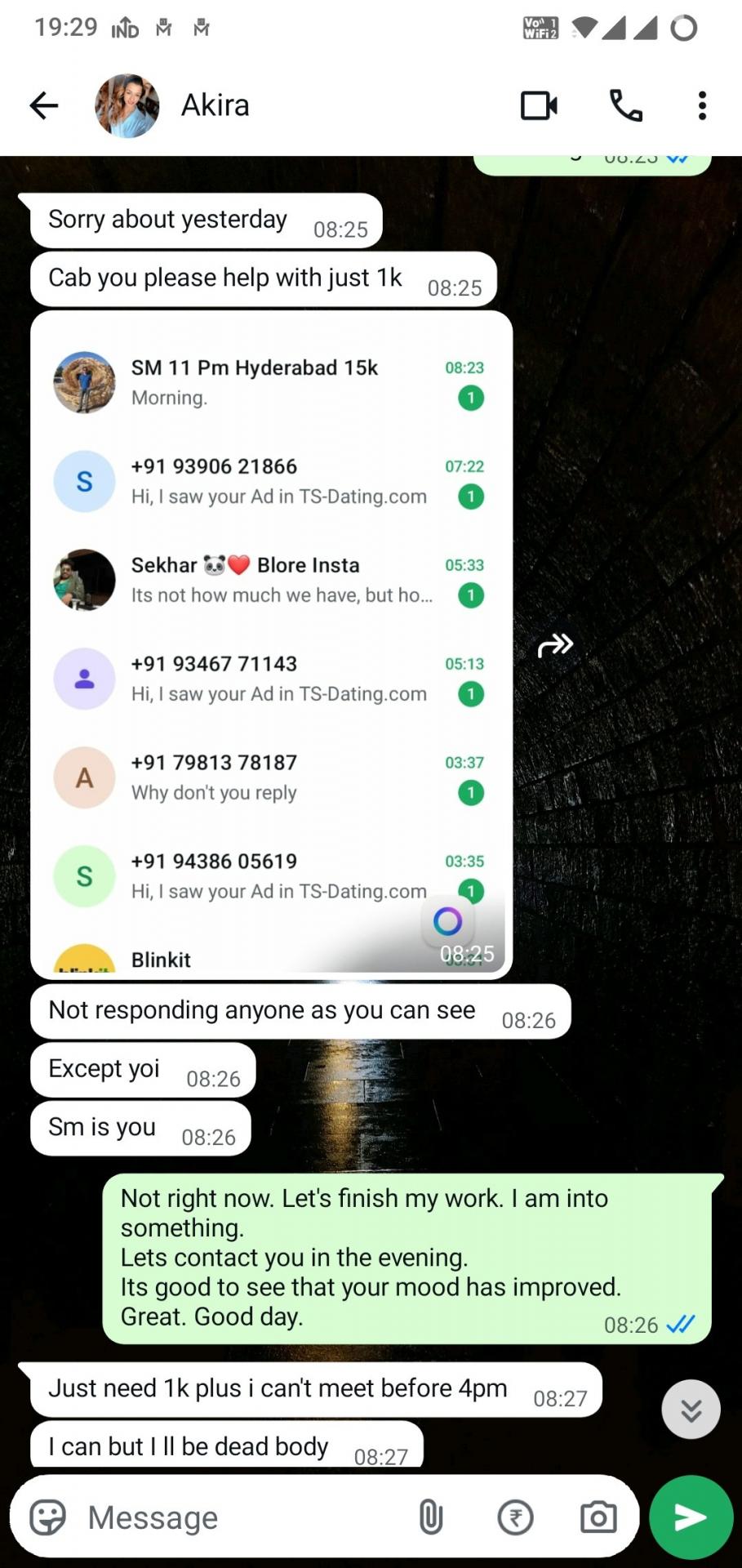Attach a file with the paperclip
742x1568 pixels.
pyautogui.click(x=431, y=1518)
